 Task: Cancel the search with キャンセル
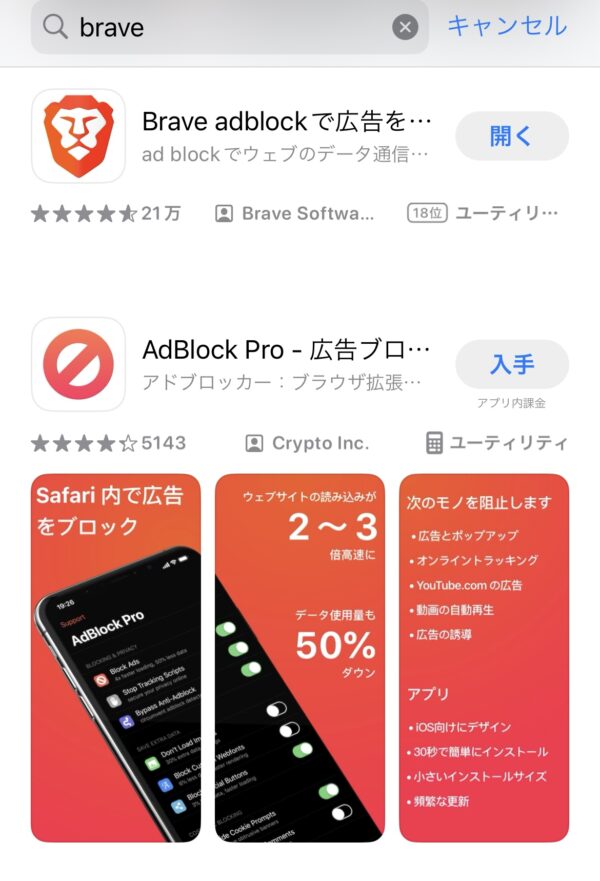(507, 26)
